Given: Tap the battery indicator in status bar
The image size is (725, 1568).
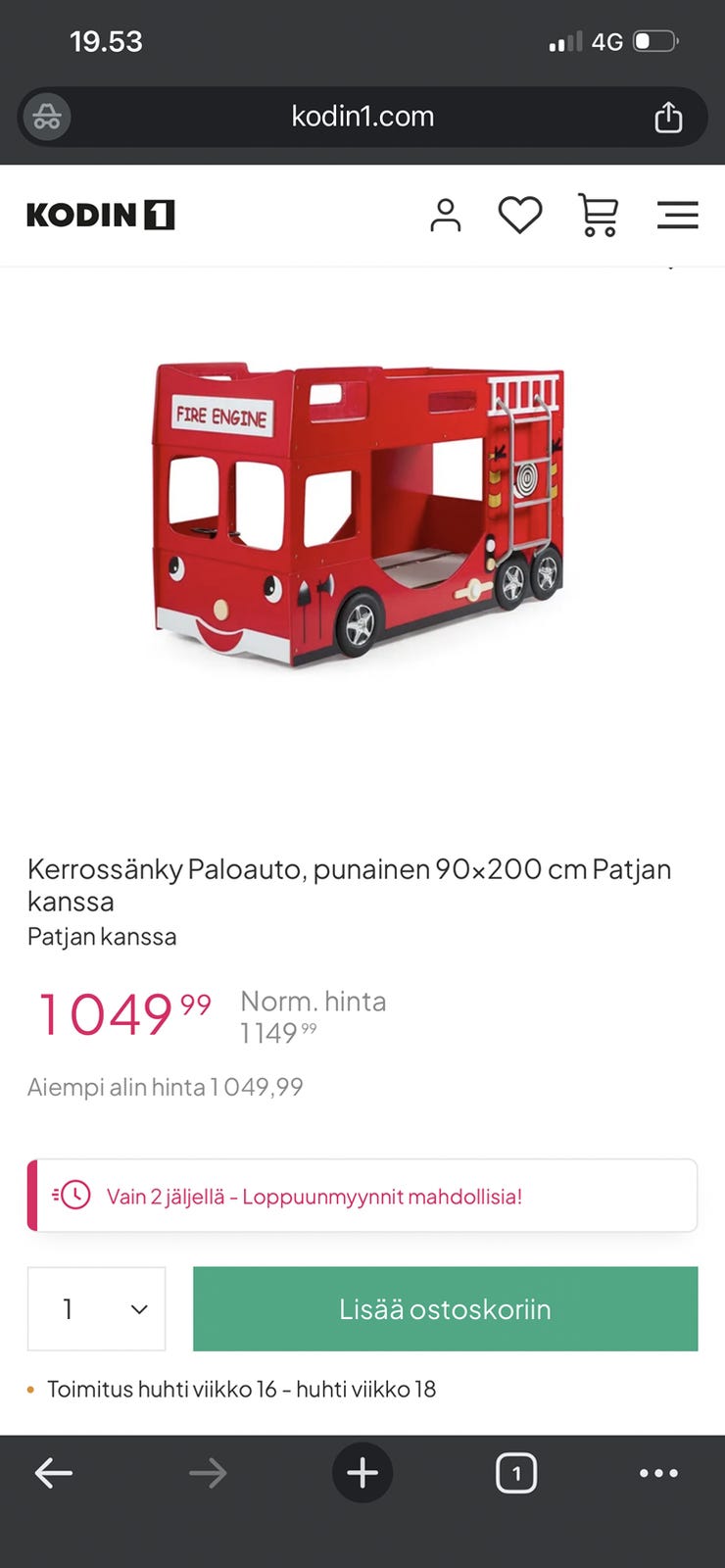Looking at the screenshot, I should pos(654,41).
